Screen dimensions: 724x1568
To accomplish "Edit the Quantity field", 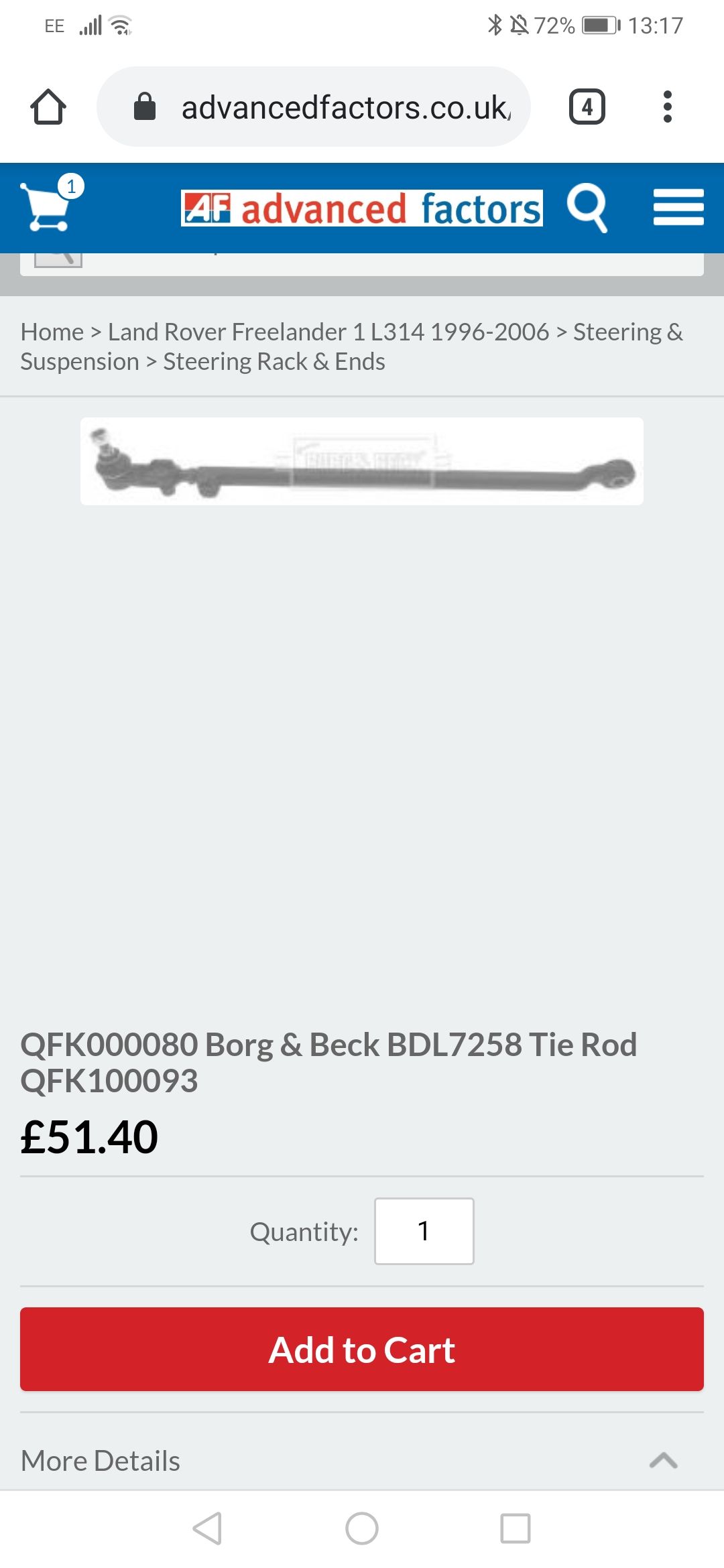I will [x=424, y=1231].
